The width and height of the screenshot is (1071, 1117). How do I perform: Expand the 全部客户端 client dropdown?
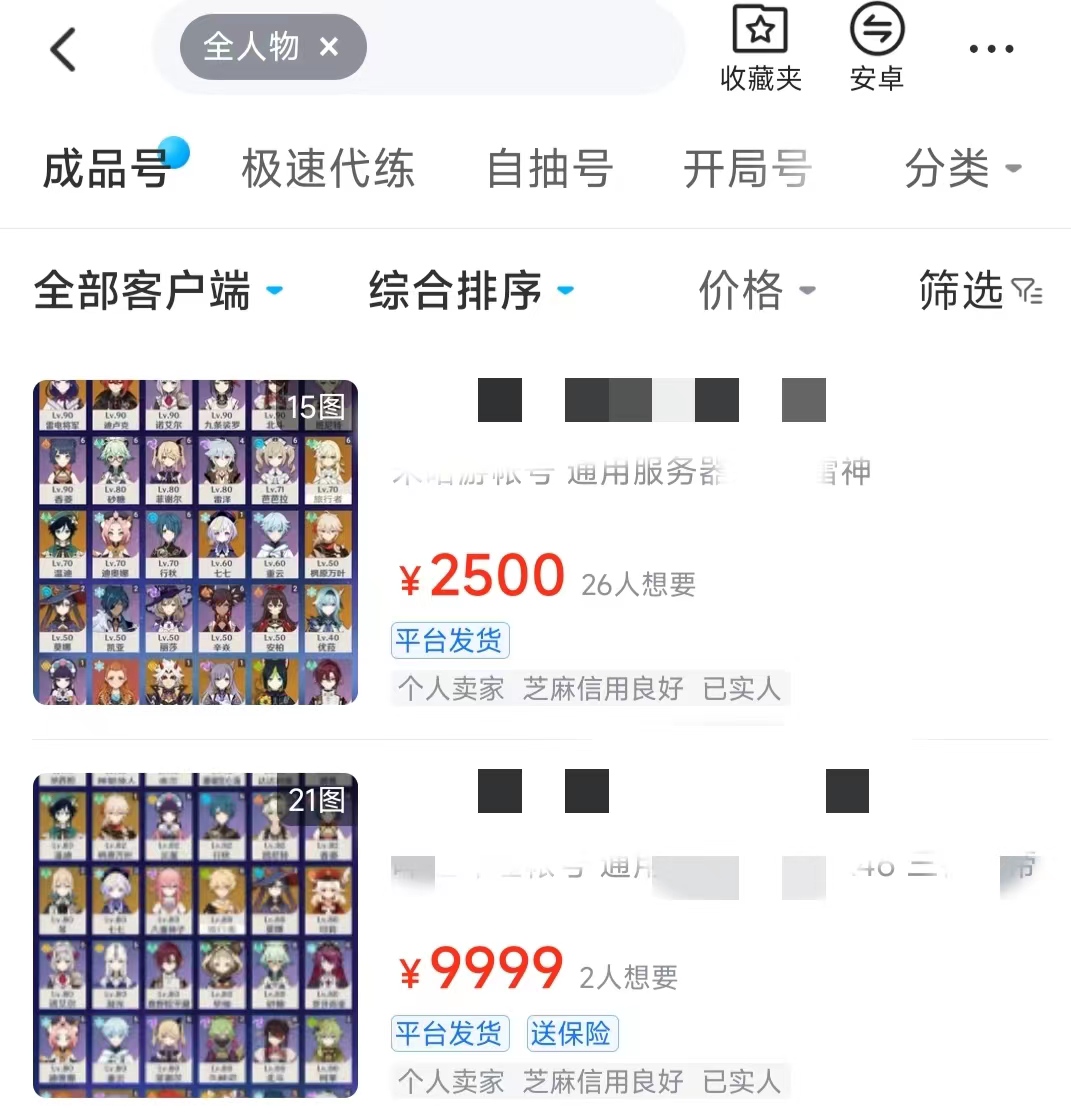pos(158,291)
